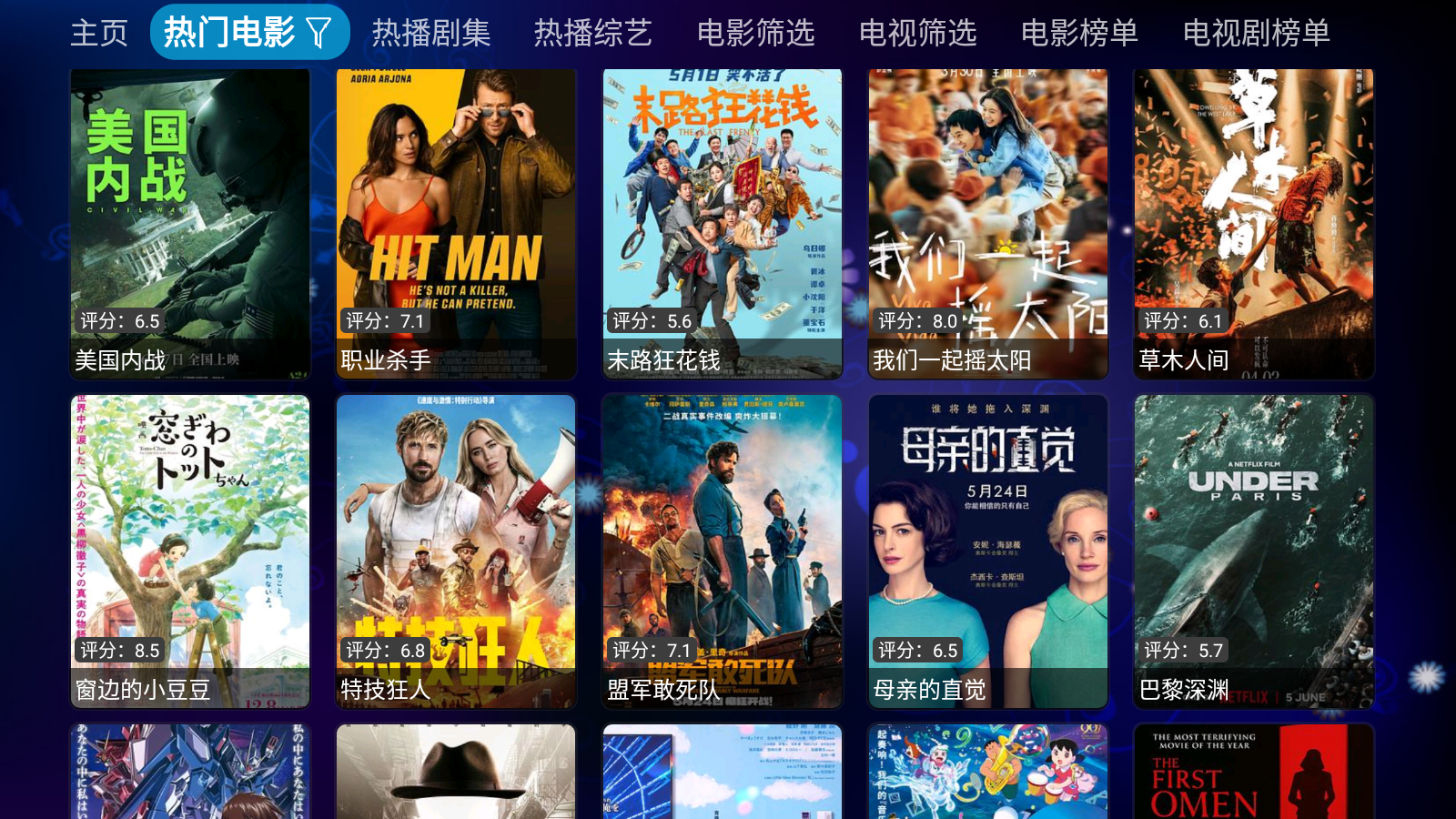Switch to the 热播剧集 tab

pos(431,34)
